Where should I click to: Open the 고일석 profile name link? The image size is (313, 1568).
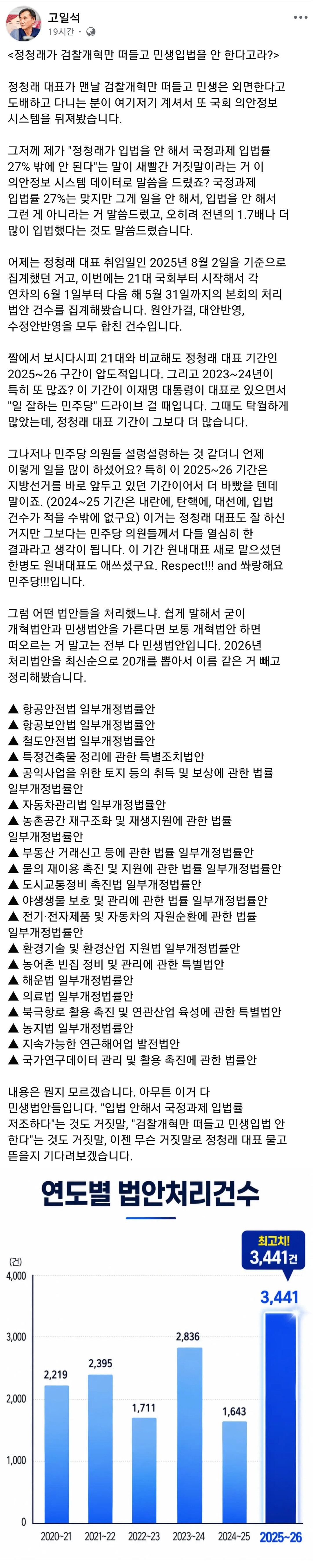pyautogui.click(x=64, y=18)
